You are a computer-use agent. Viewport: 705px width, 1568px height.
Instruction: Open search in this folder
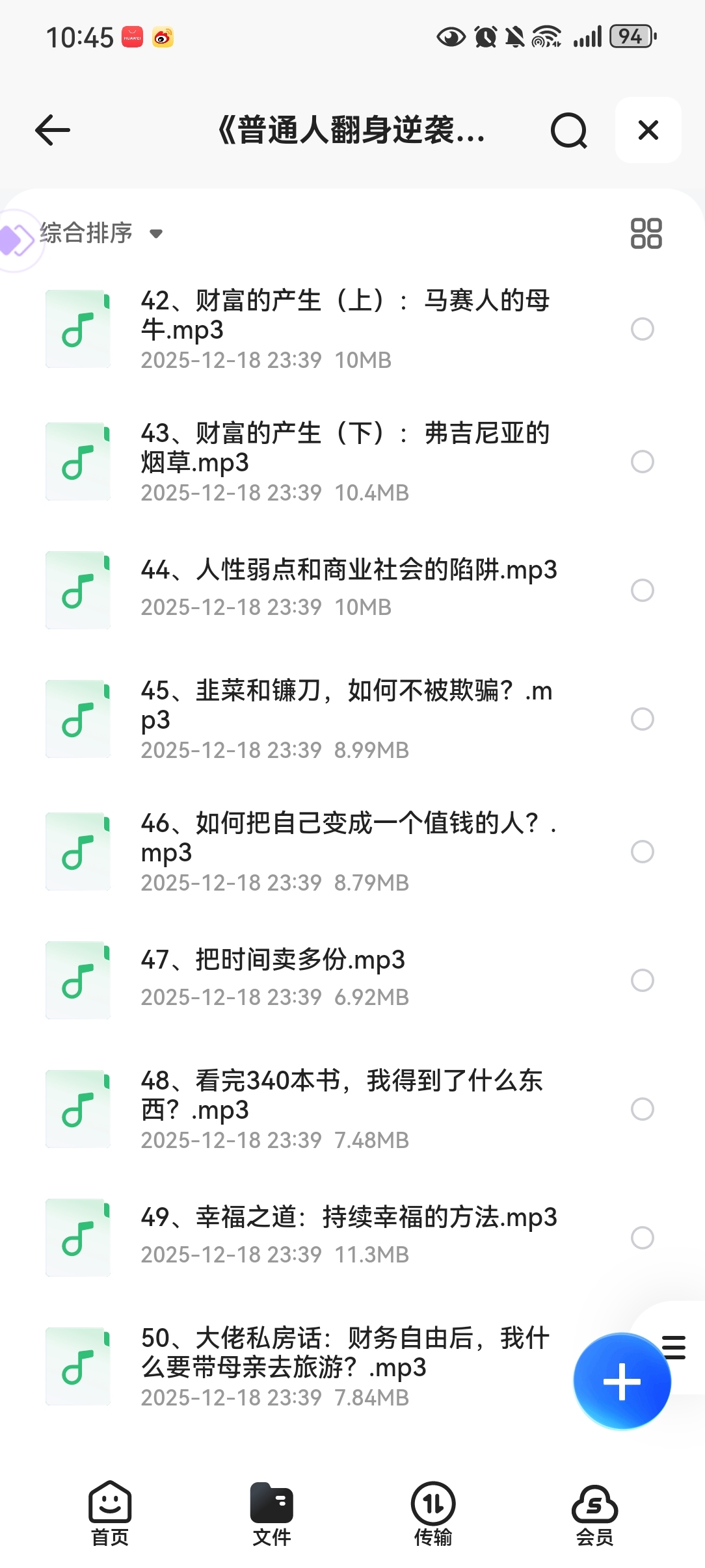pos(568,131)
